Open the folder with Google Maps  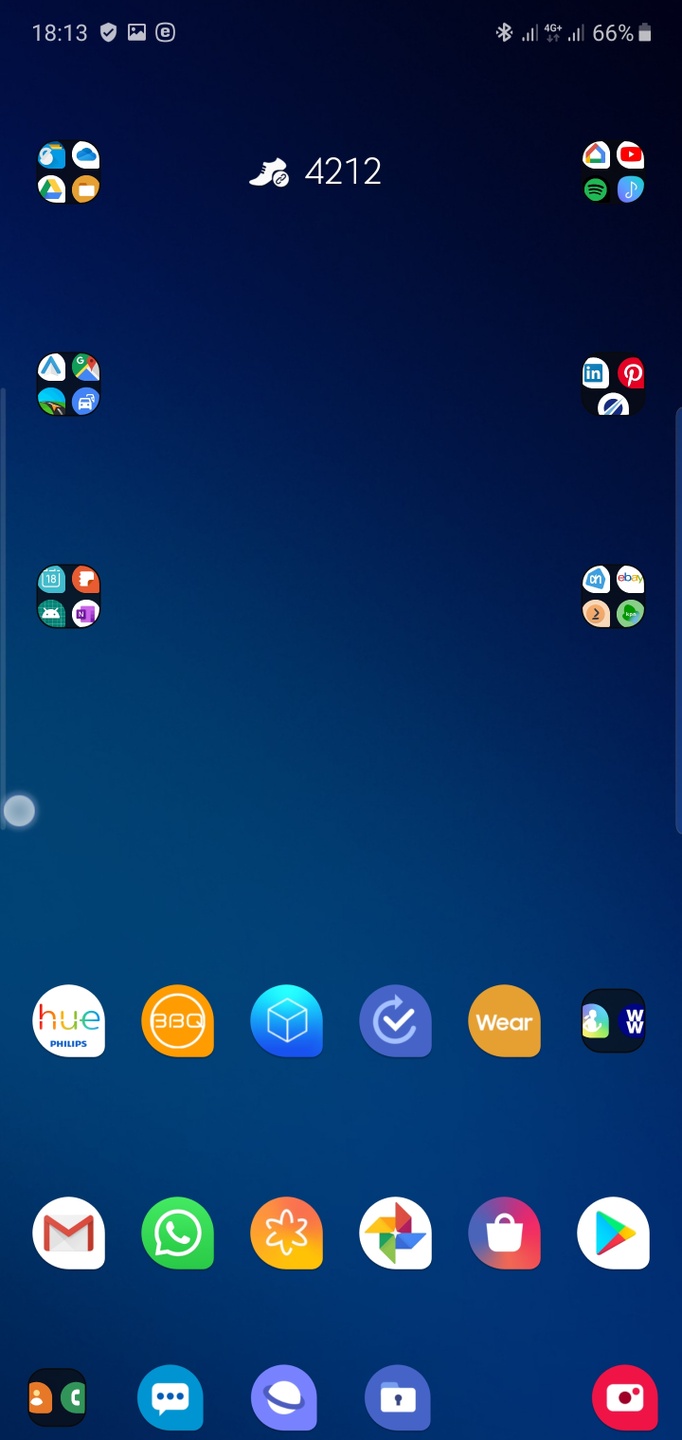pos(69,384)
